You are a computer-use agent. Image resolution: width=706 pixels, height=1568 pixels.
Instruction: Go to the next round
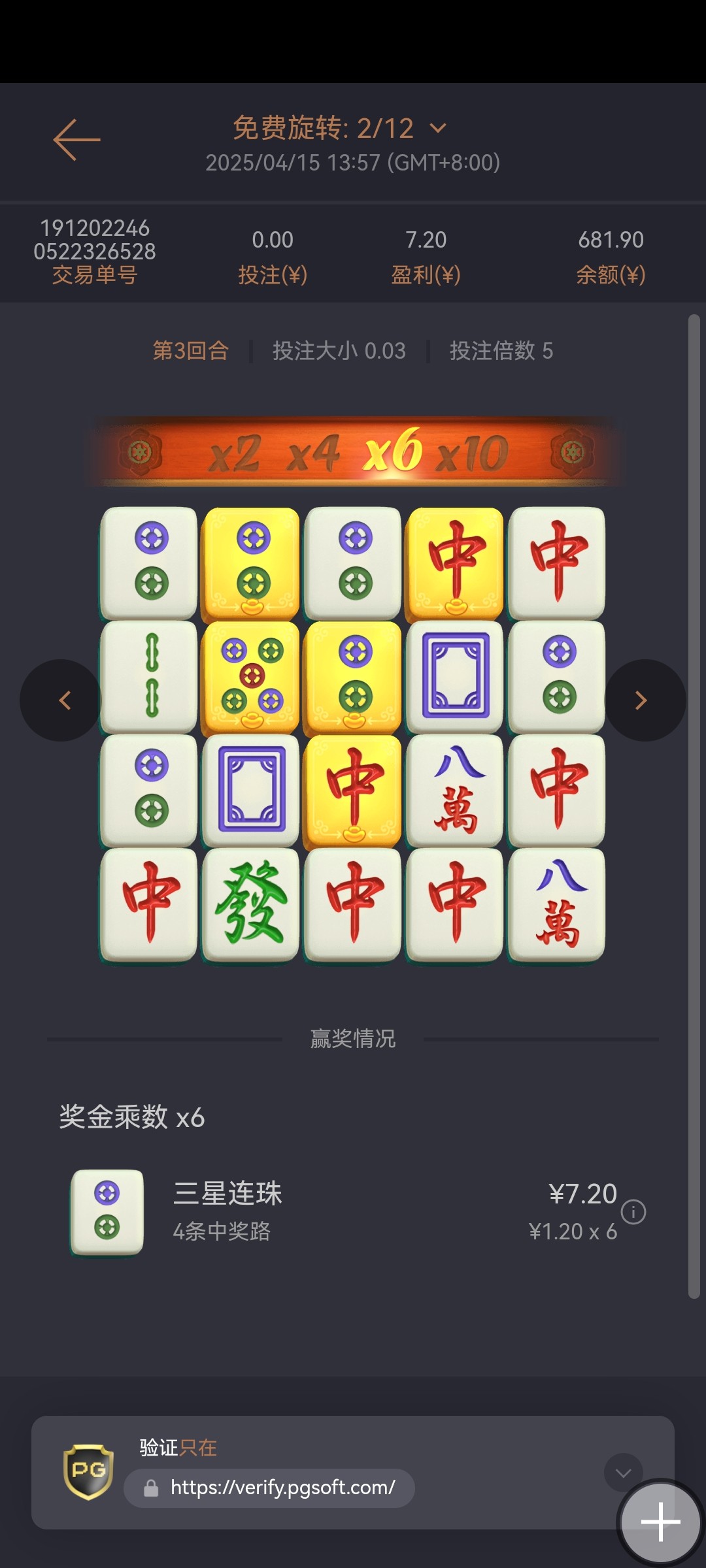(644, 700)
